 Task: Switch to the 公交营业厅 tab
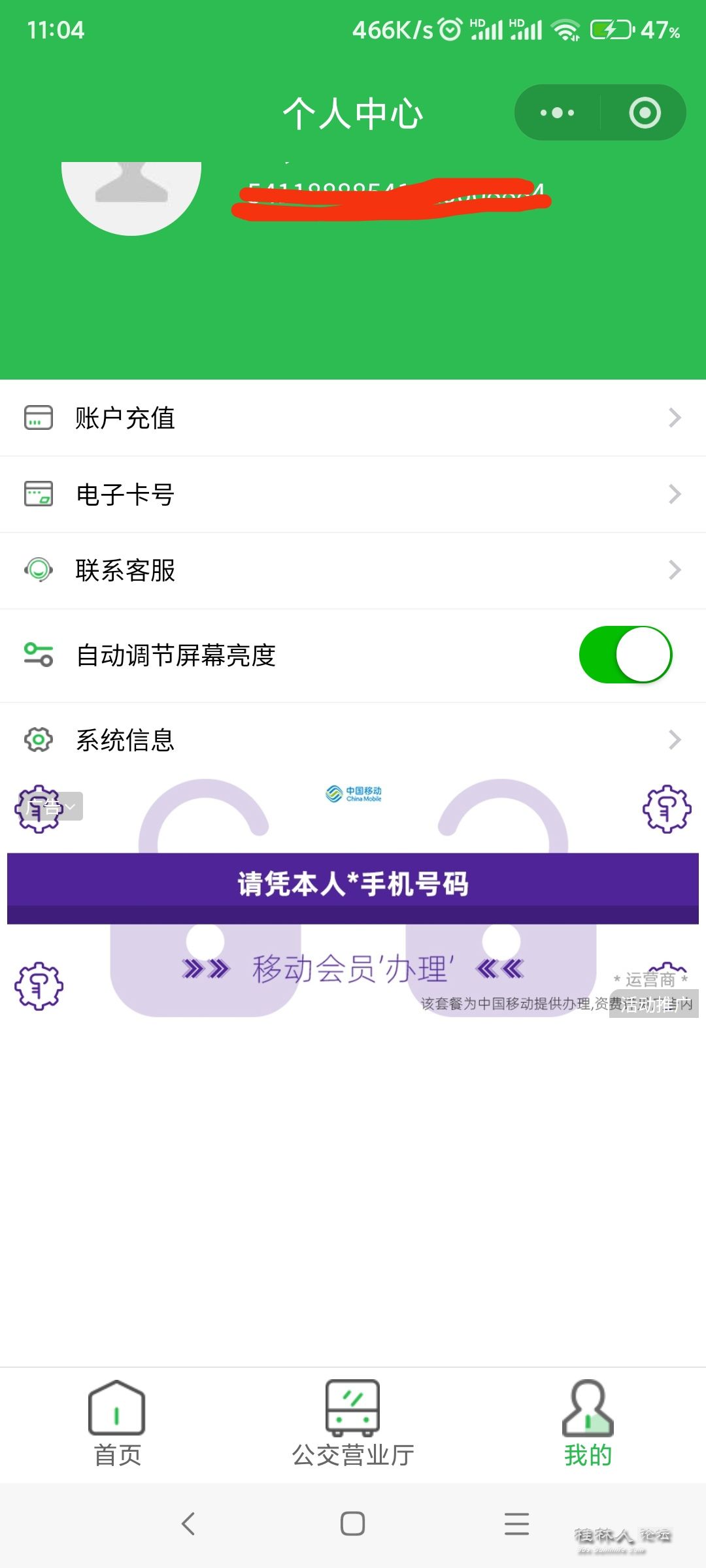pyautogui.click(x=351, y=1424)
